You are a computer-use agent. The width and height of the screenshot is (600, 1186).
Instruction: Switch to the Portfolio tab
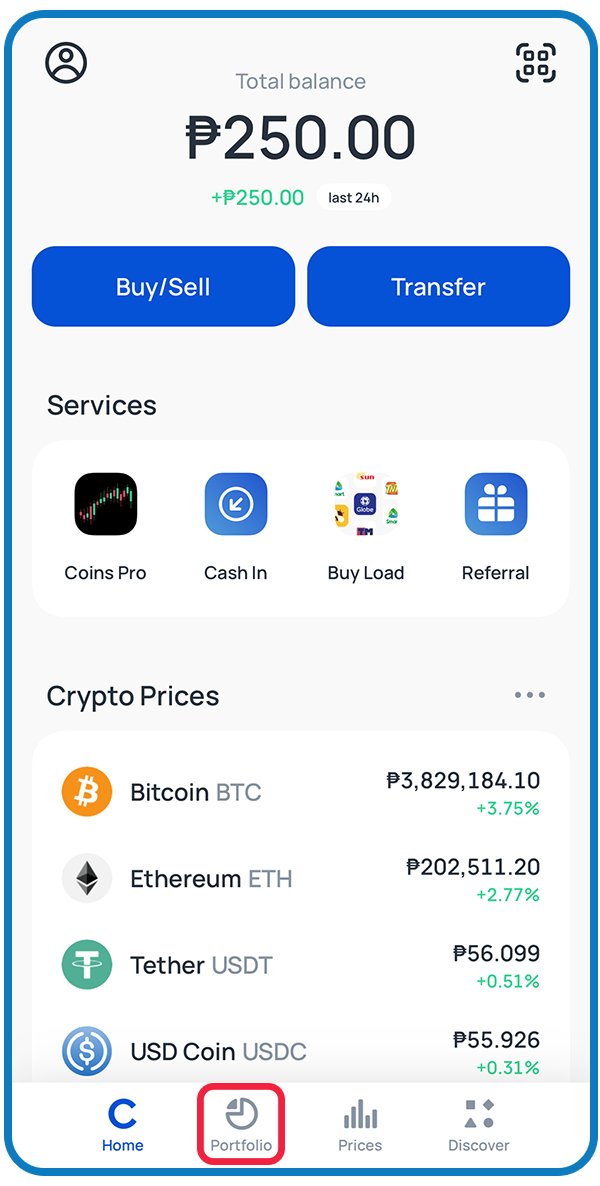[x=241, y=1125]
